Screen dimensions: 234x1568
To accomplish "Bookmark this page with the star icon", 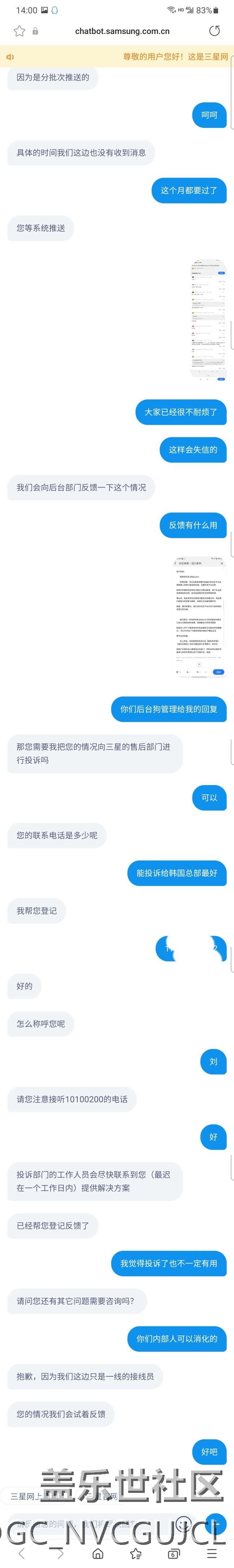I will [19, 31].
